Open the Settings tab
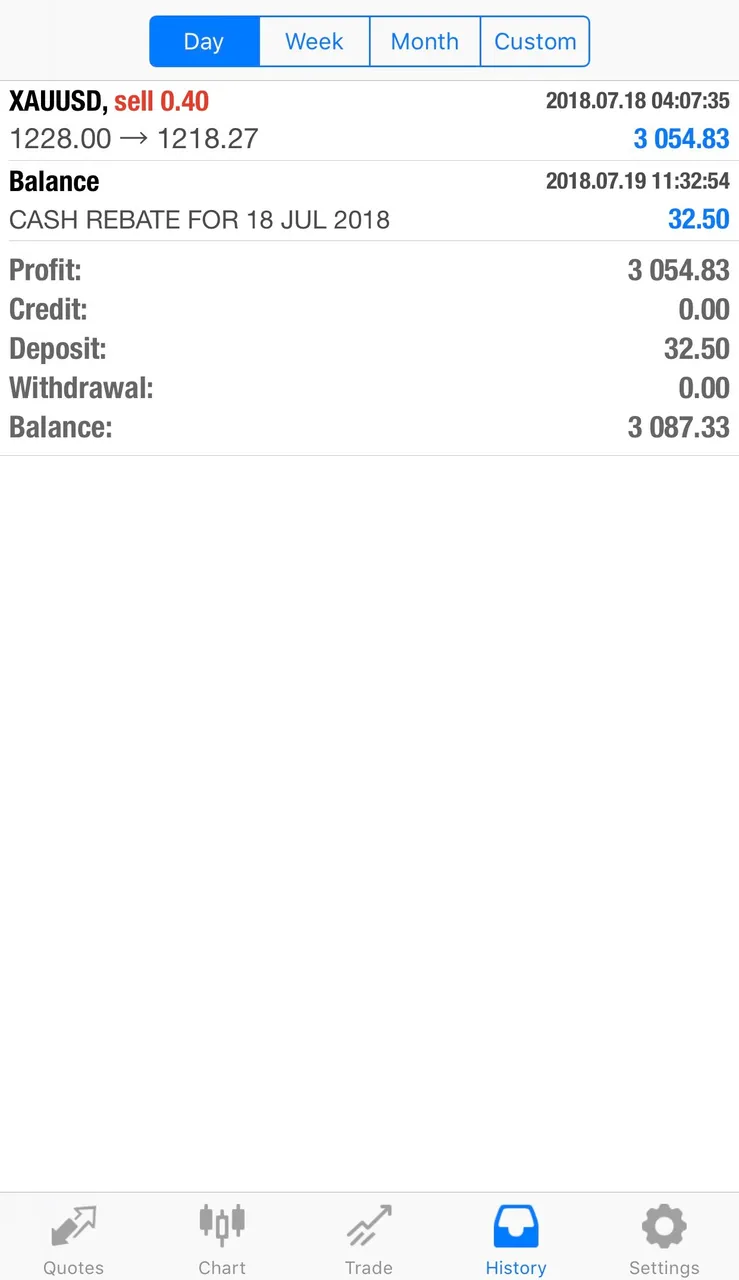Screen dimensions: 739x1280 664,1238
